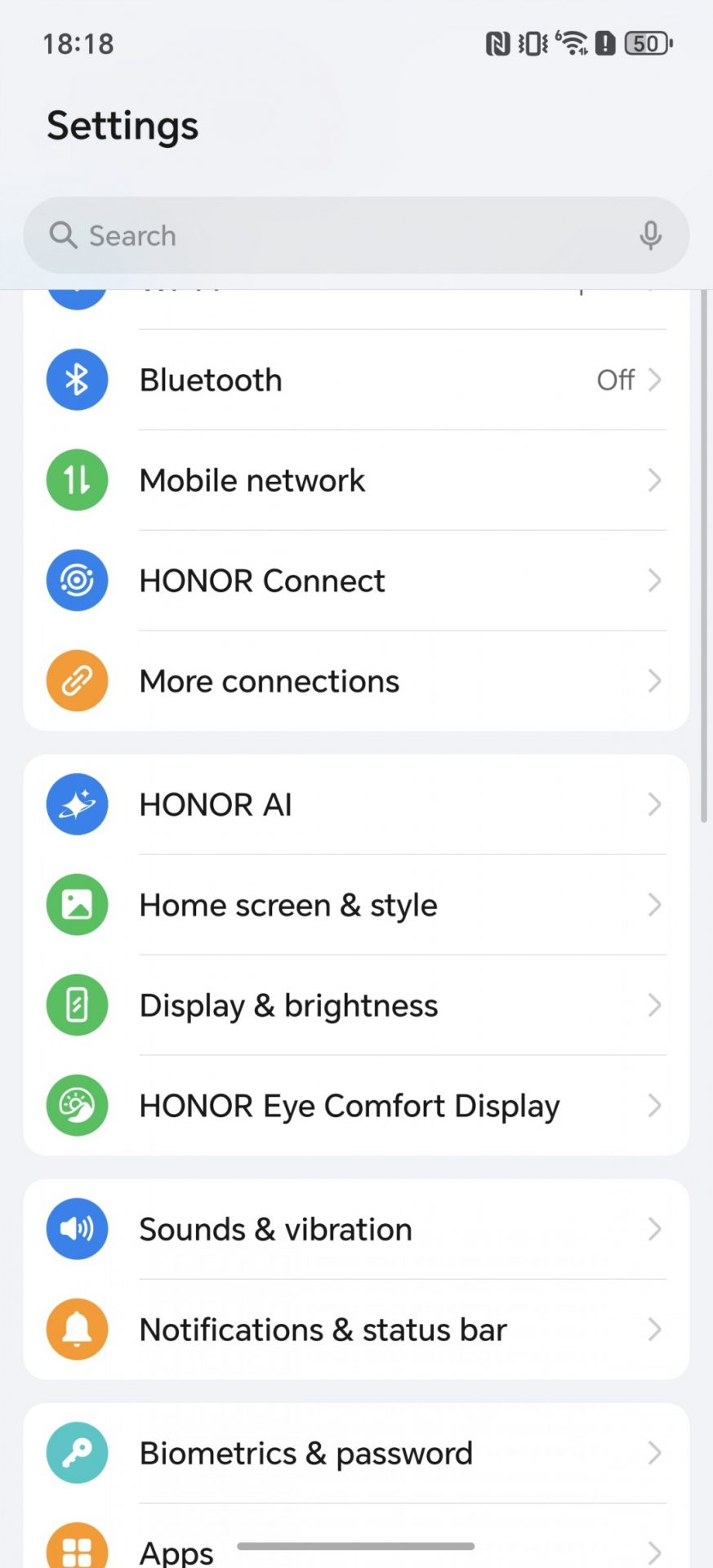This screenshot has height=1568, width=713.
Task: Tap the HONOR Eye Comfort Display icon
Action: (77, 1106)
